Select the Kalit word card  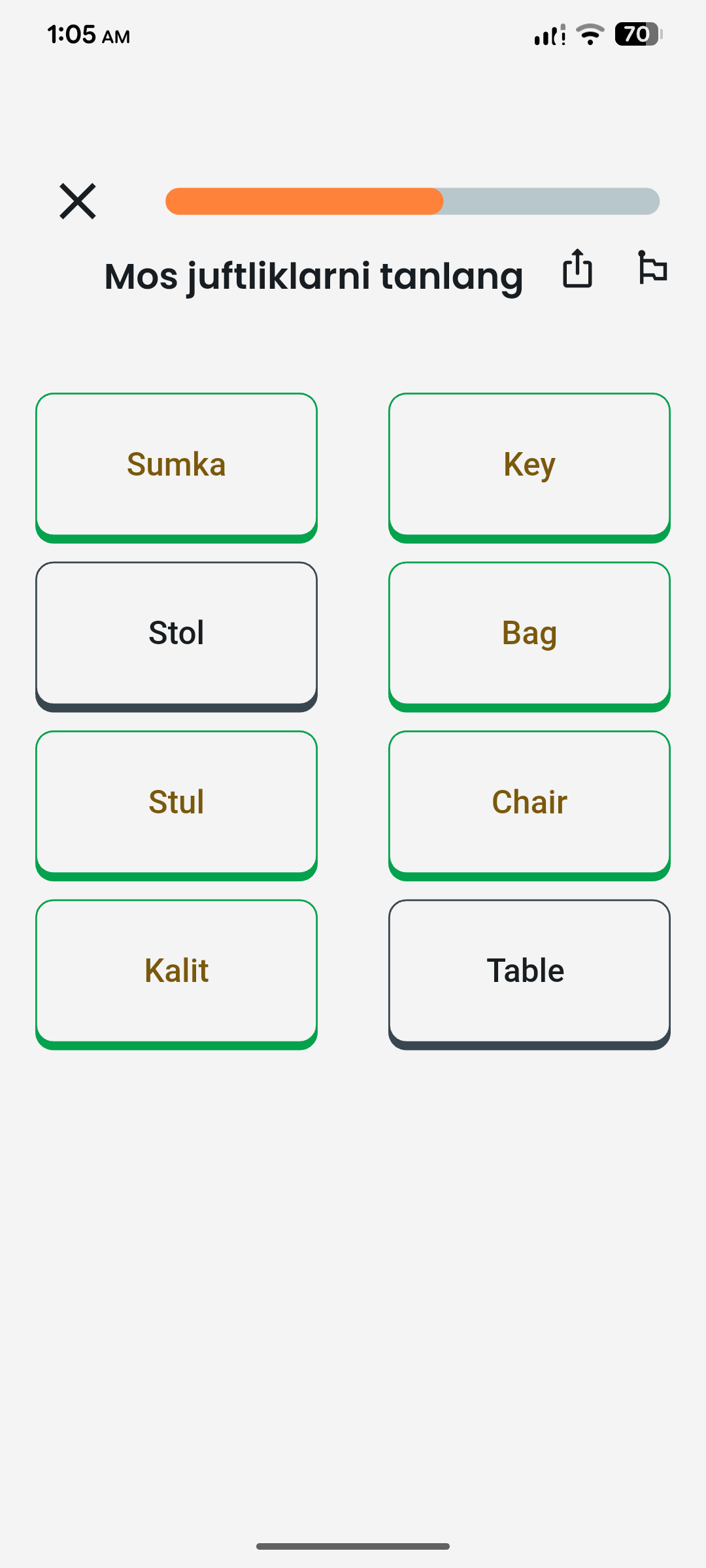coord(176,972)
